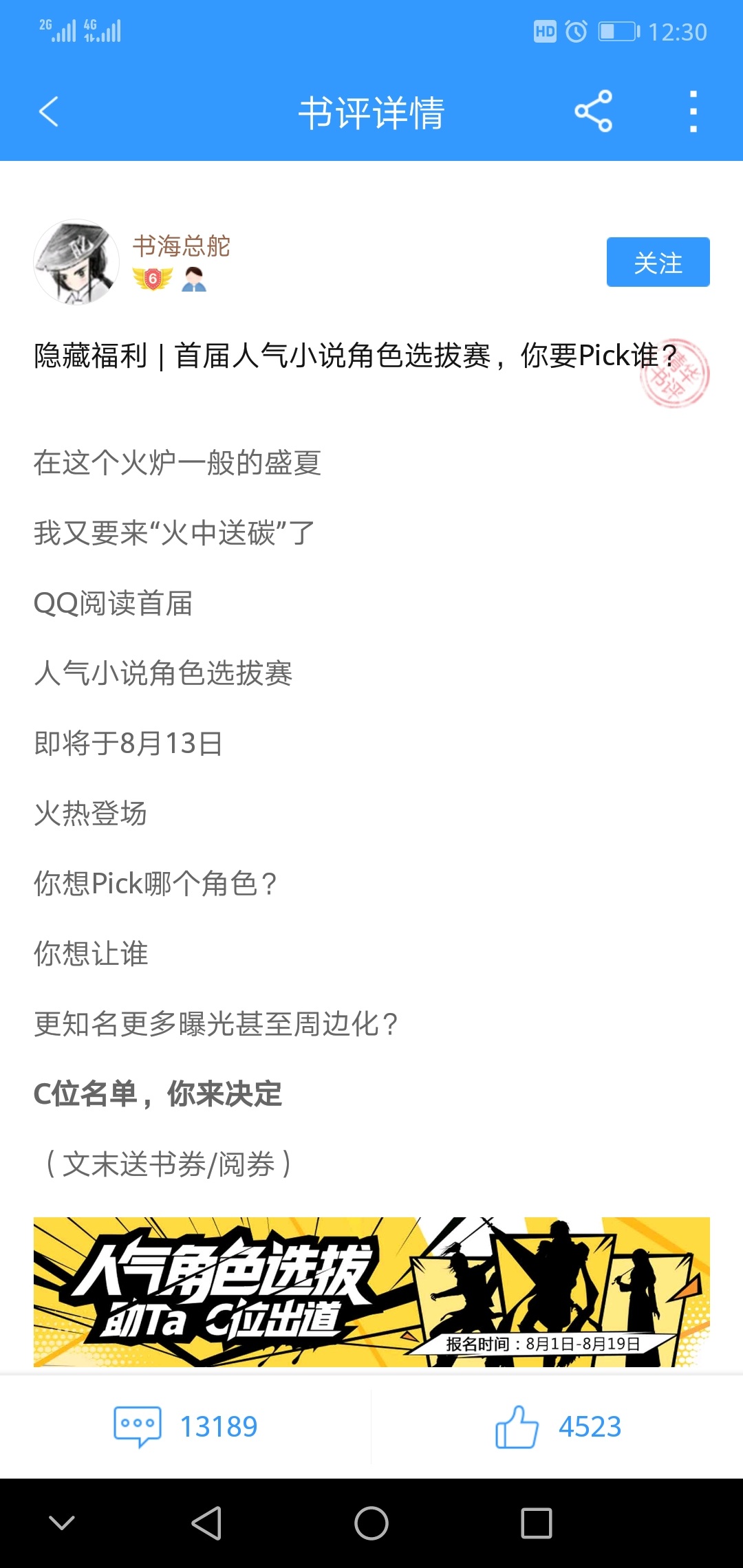Screen dimensions: 743x1568
Task: Go back from the 书评详情 page
Action: tap(48, 112)
